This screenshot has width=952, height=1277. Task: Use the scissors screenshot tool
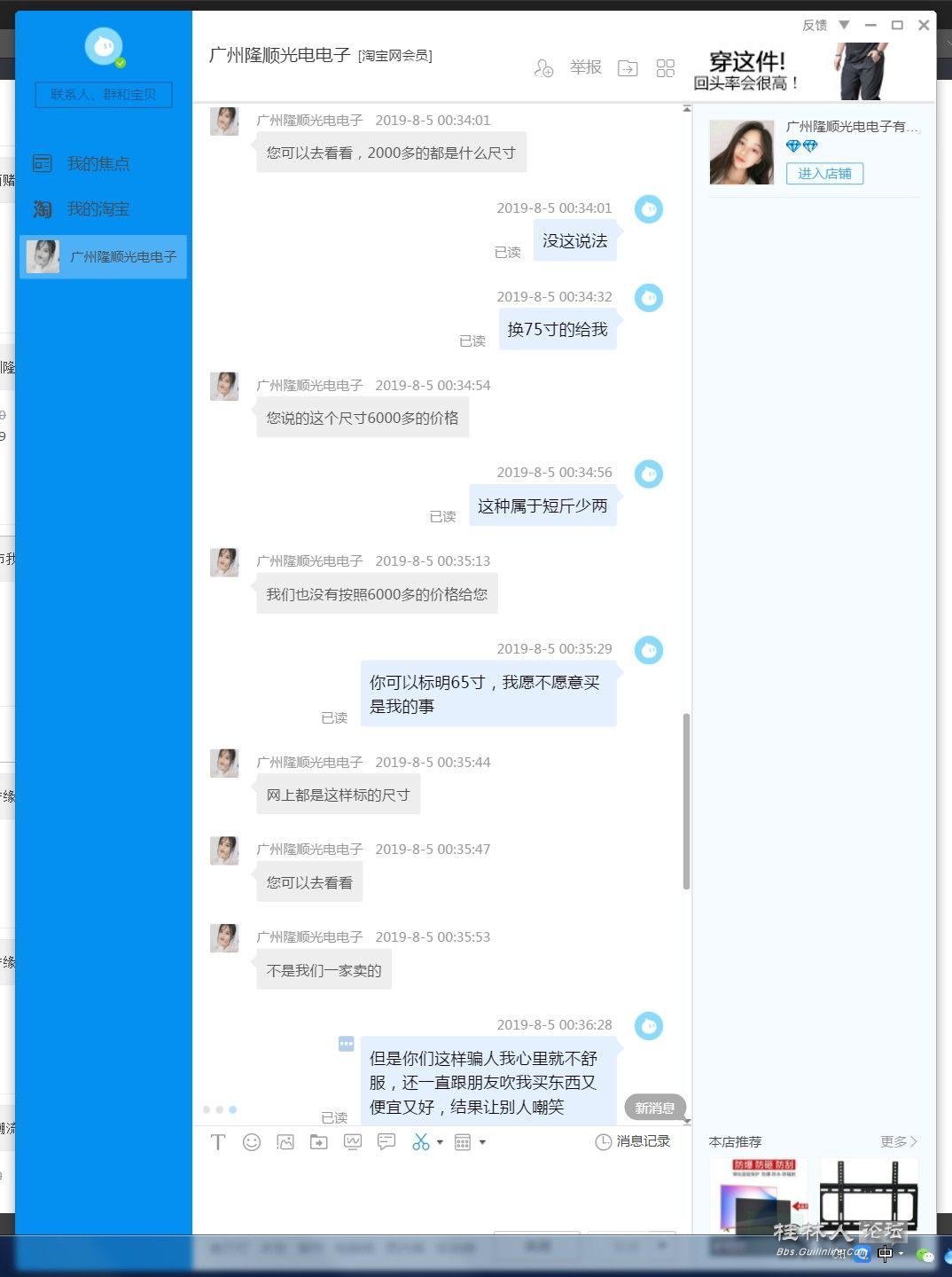point(420,1142)
